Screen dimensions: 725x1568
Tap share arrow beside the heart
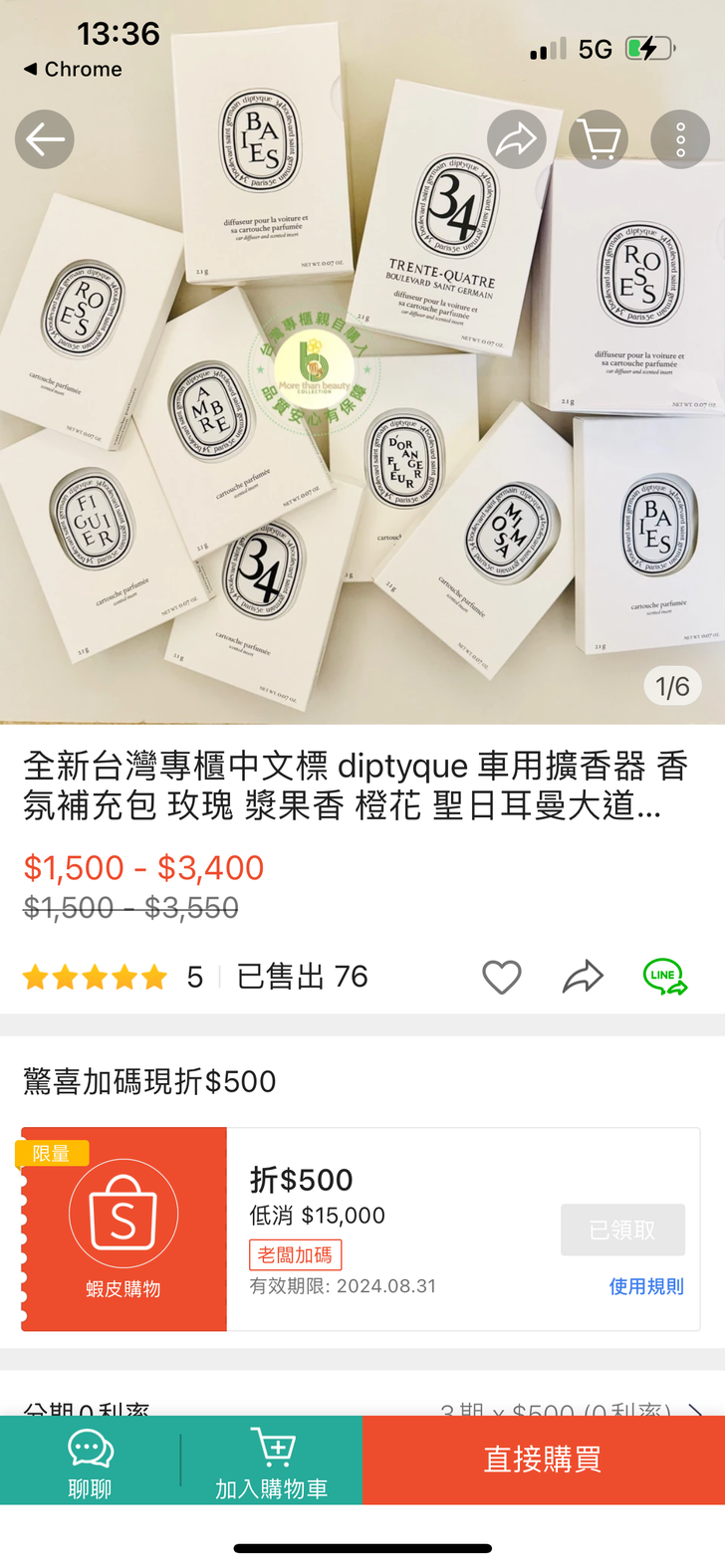583,977
